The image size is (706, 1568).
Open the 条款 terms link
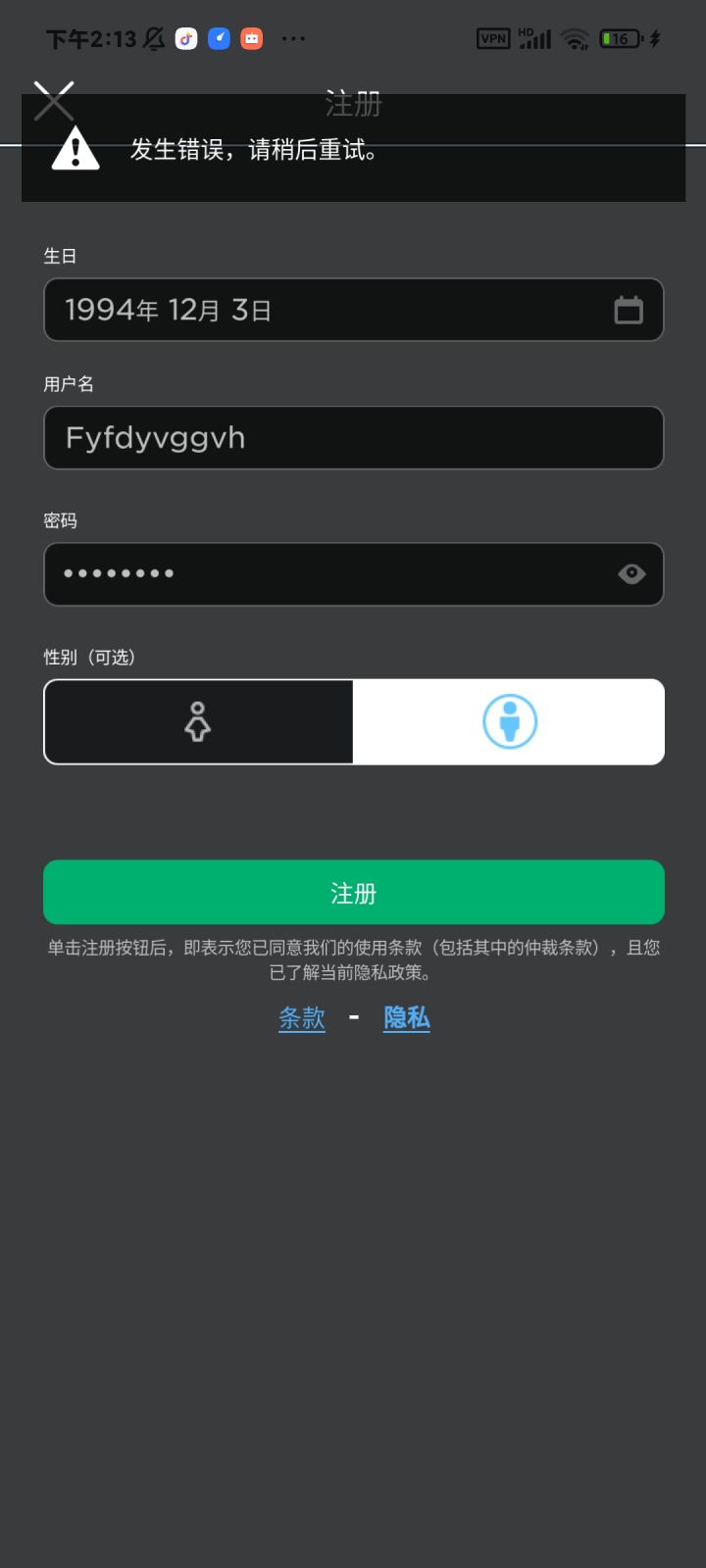(301, 1018)
